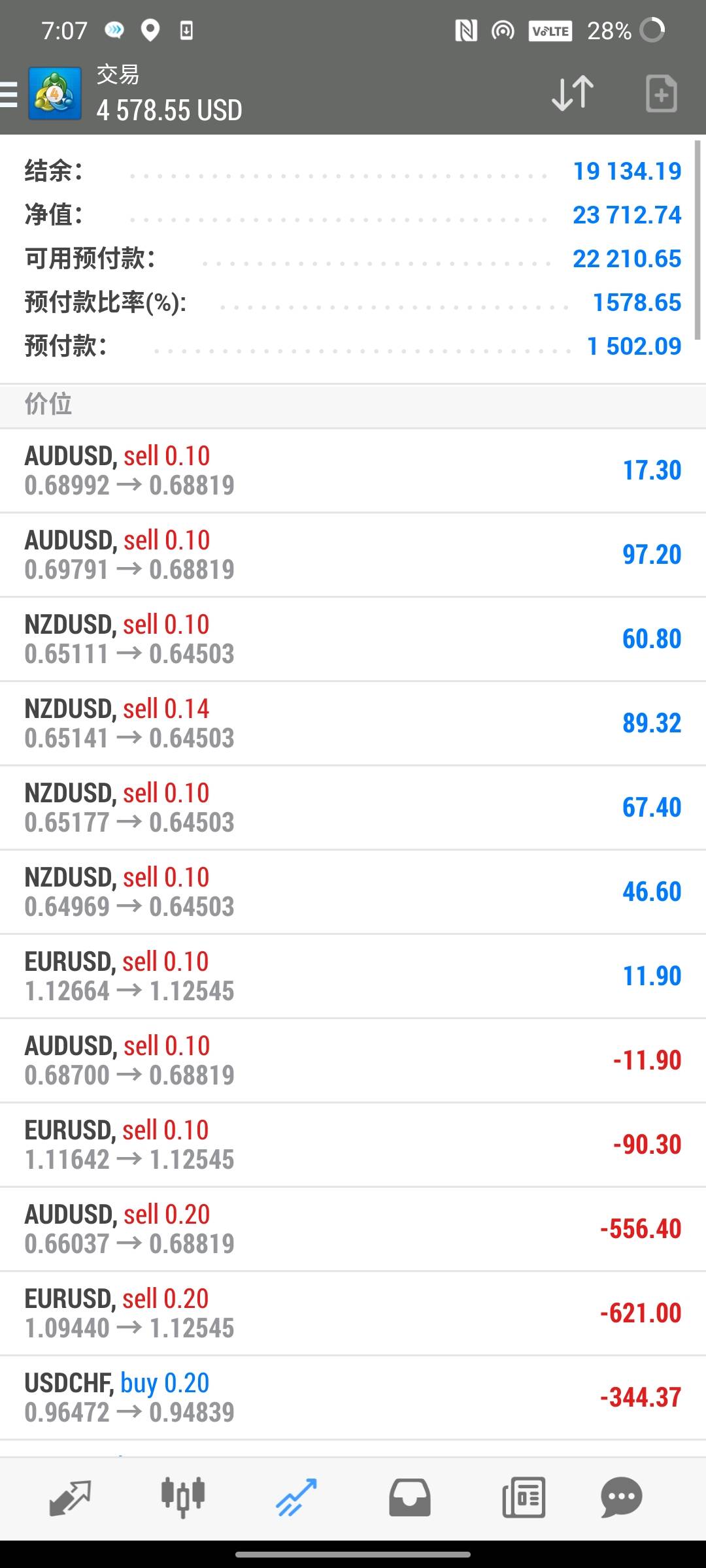This screenshot has width=706, height=1568.
Task: Open the history inbox tab
Action: pyautogui.click(x=410, y=1497)
